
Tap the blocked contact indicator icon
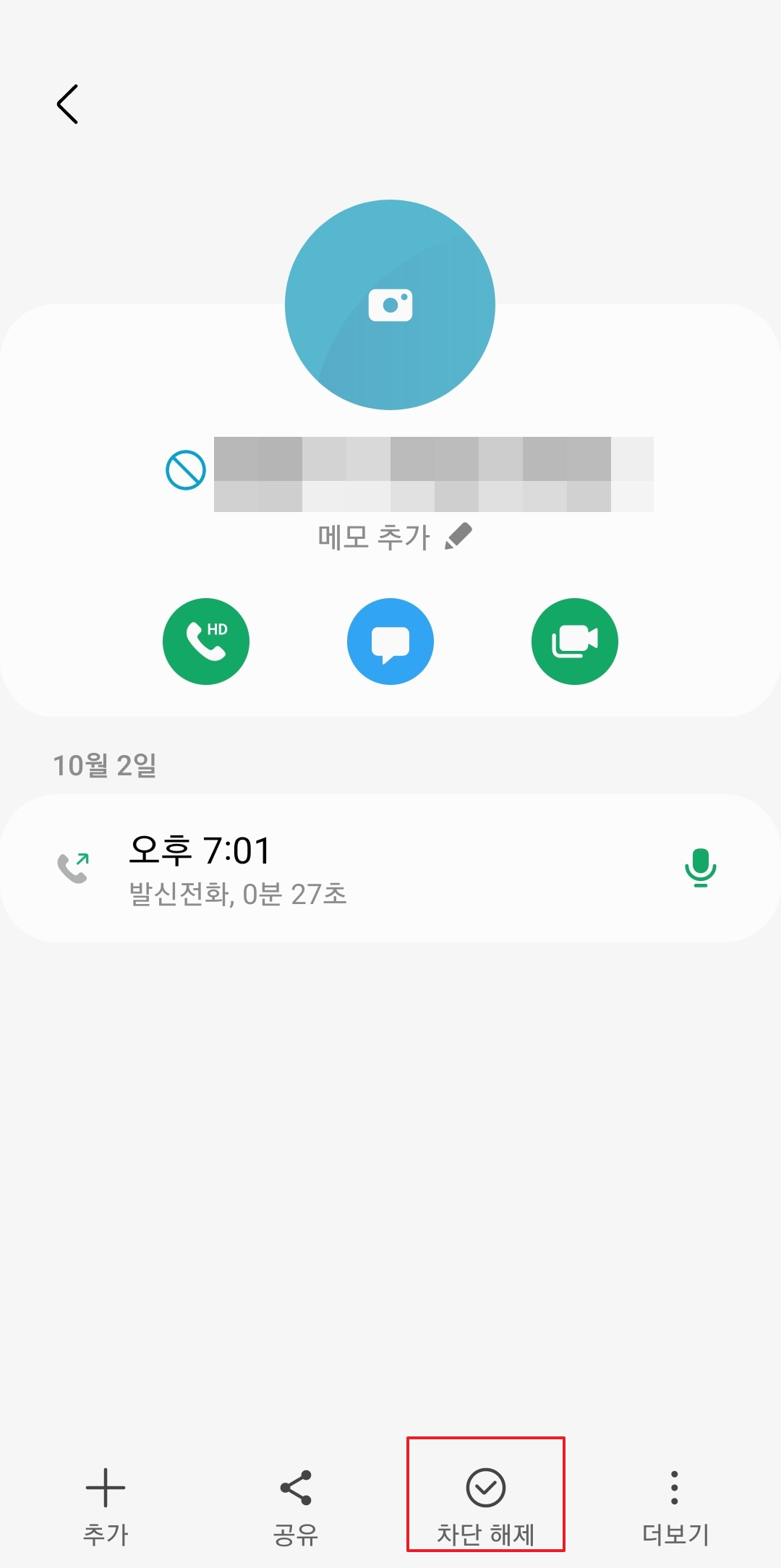pyautogui.click(x=187, y=470)
